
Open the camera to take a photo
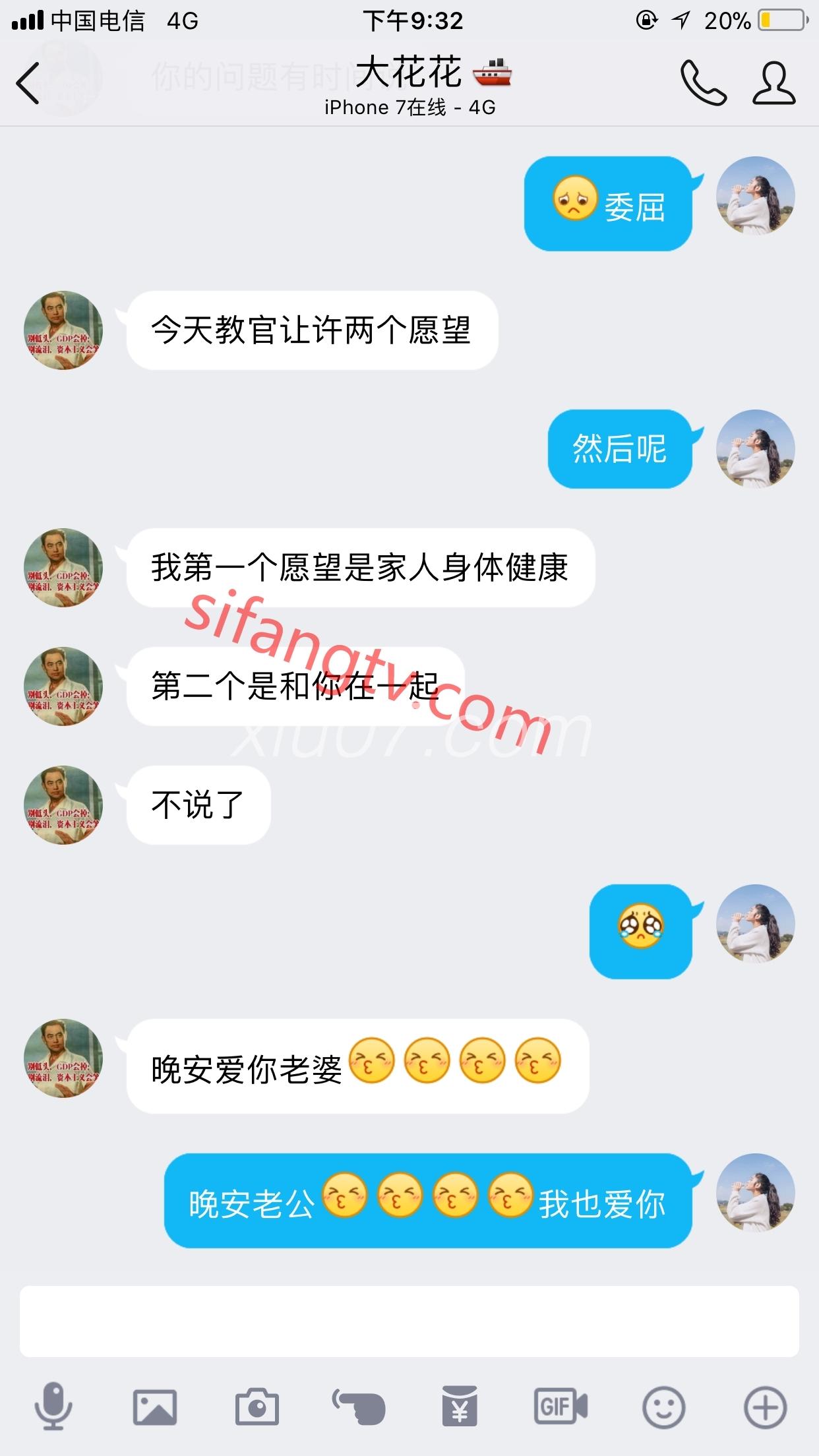(257, 1407)
